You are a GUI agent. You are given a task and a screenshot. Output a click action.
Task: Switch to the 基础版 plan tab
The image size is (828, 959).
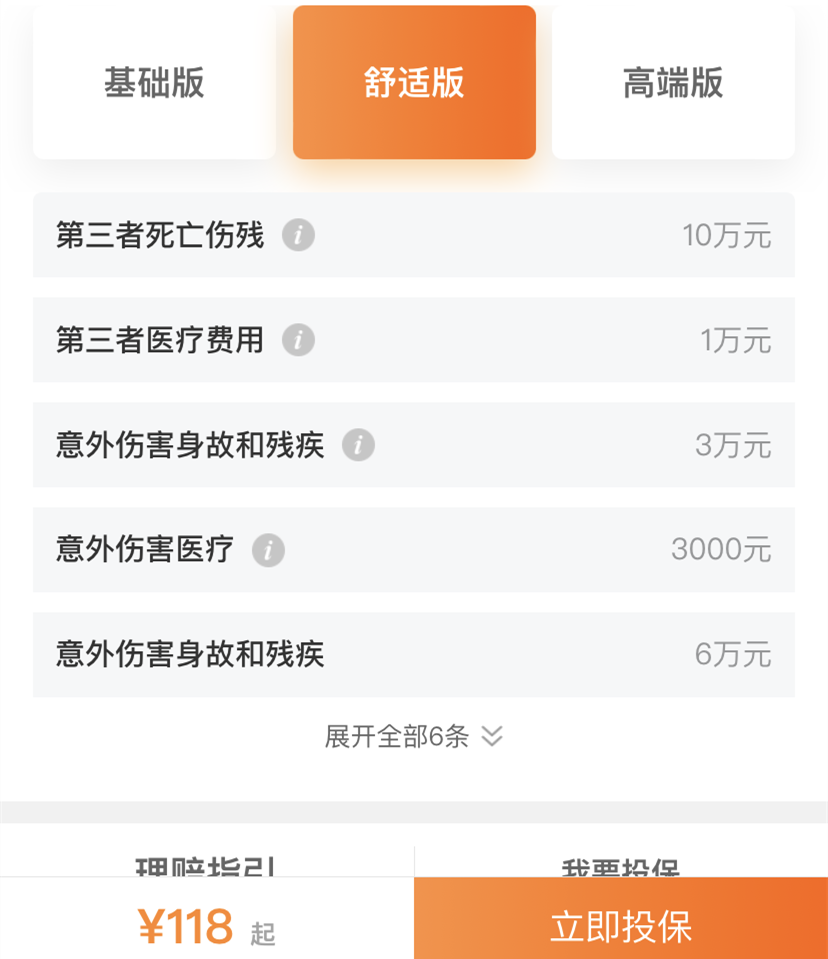tap(154, 83)
